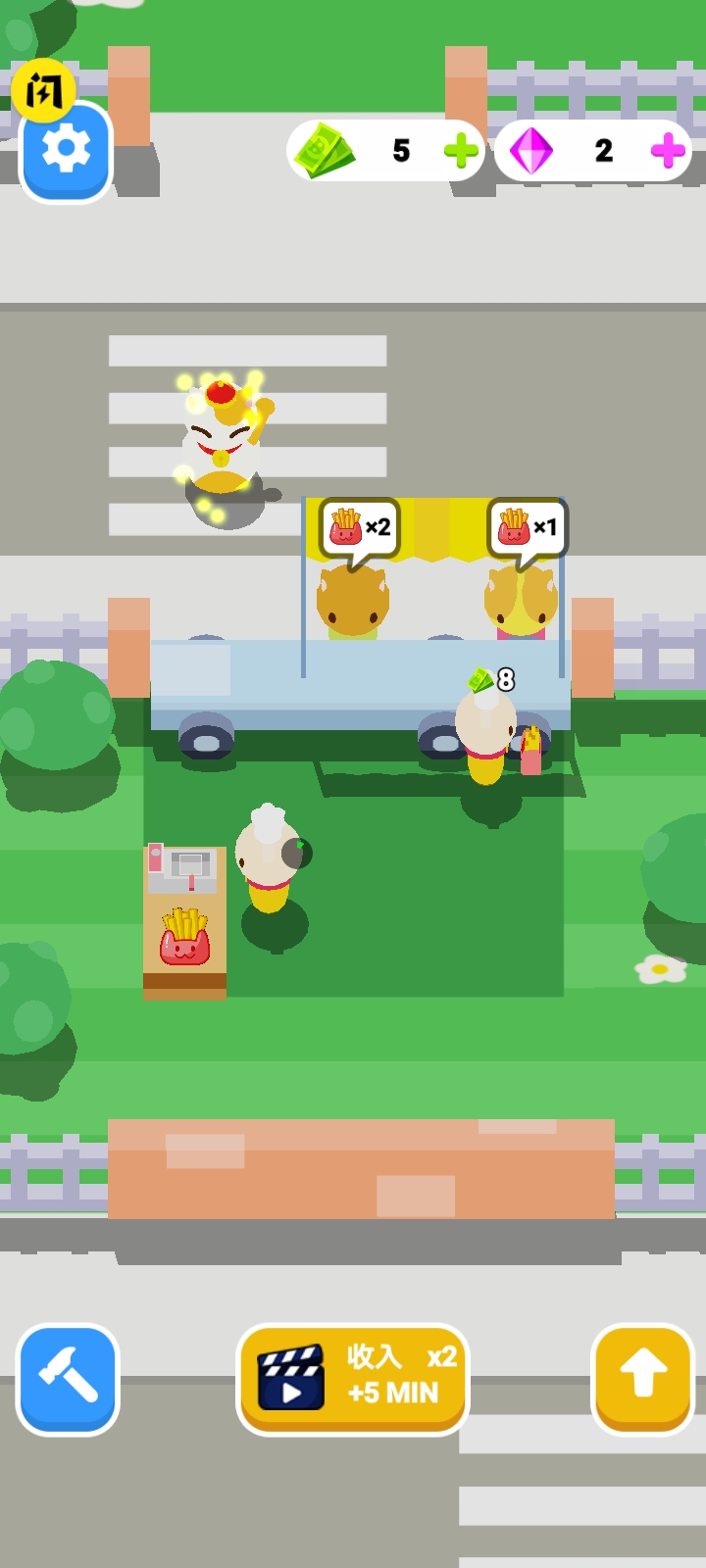Add more cash with green plus
Screen dimensions: 706x1568
pyautogui.click(x=461, y=151)
